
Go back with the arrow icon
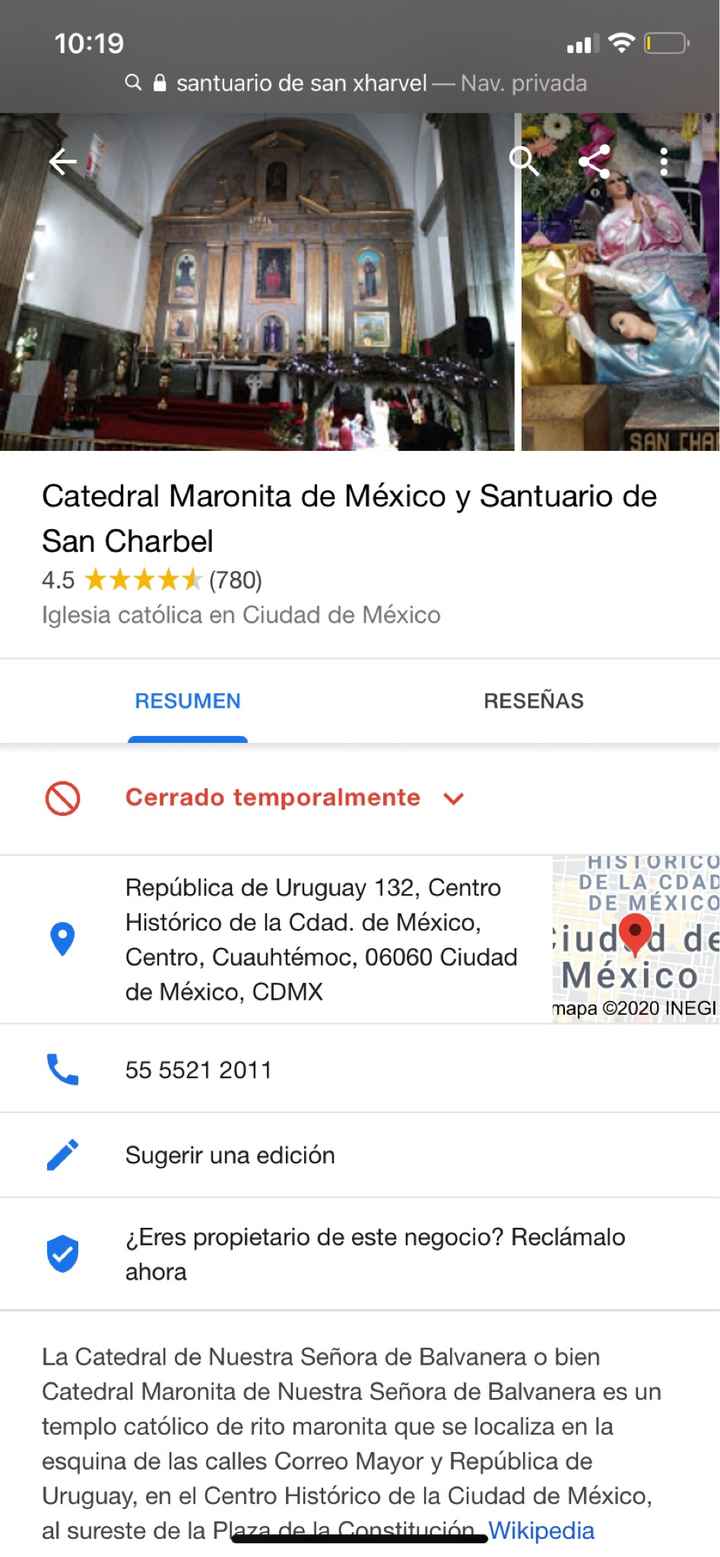63,162
